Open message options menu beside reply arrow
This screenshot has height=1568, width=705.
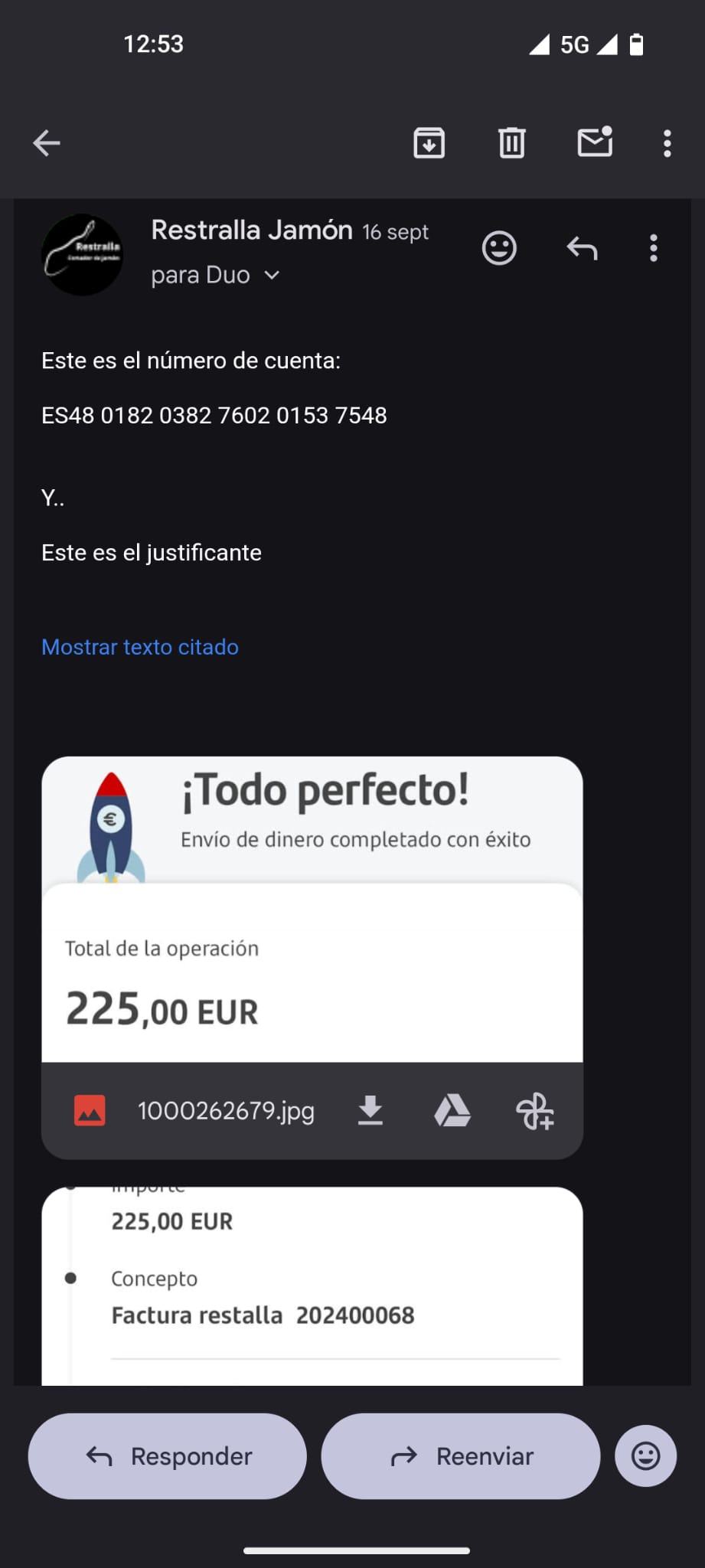click(x=653, y=248)
